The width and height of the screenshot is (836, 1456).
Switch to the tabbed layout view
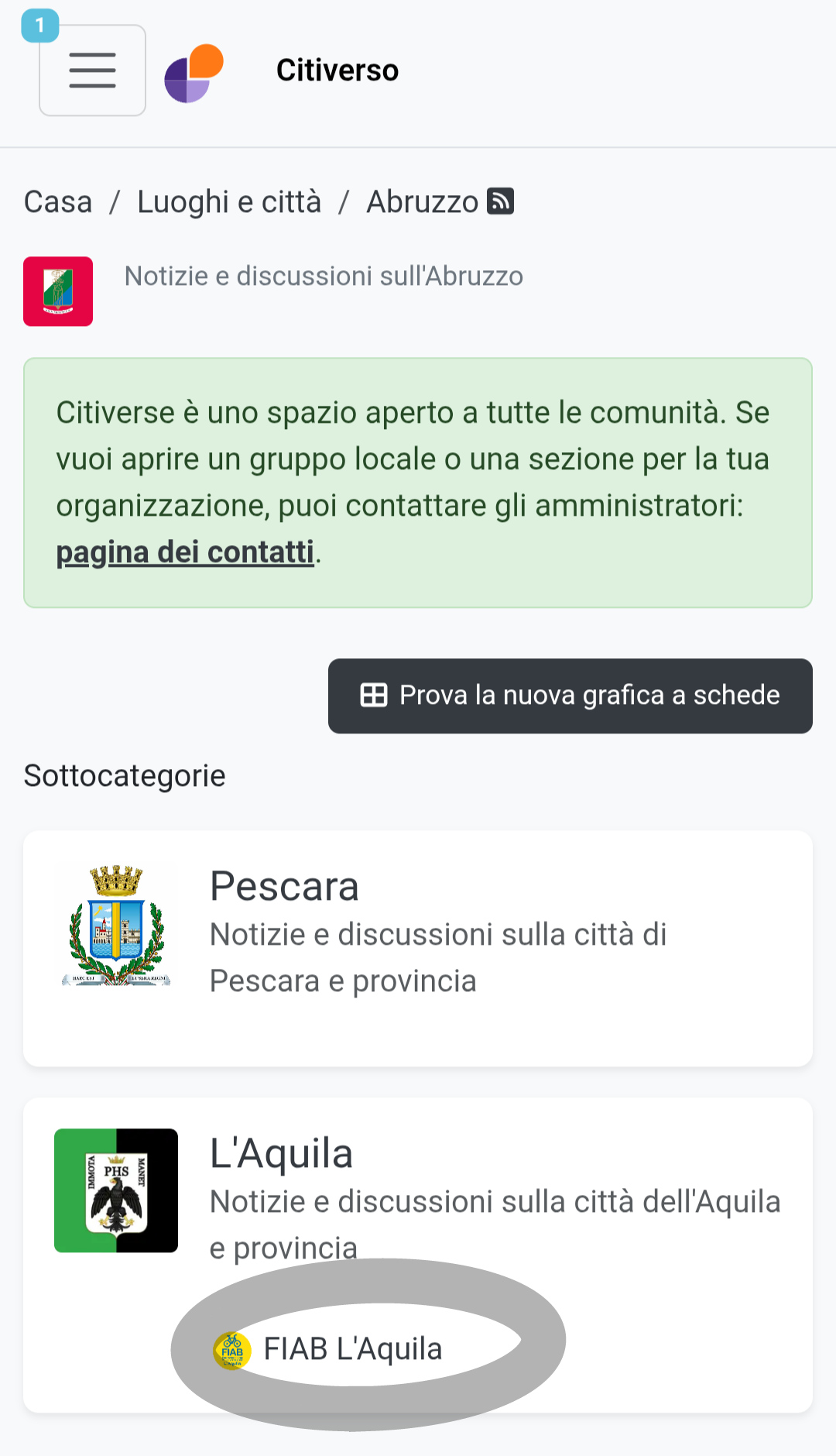(x=570, y=695)
